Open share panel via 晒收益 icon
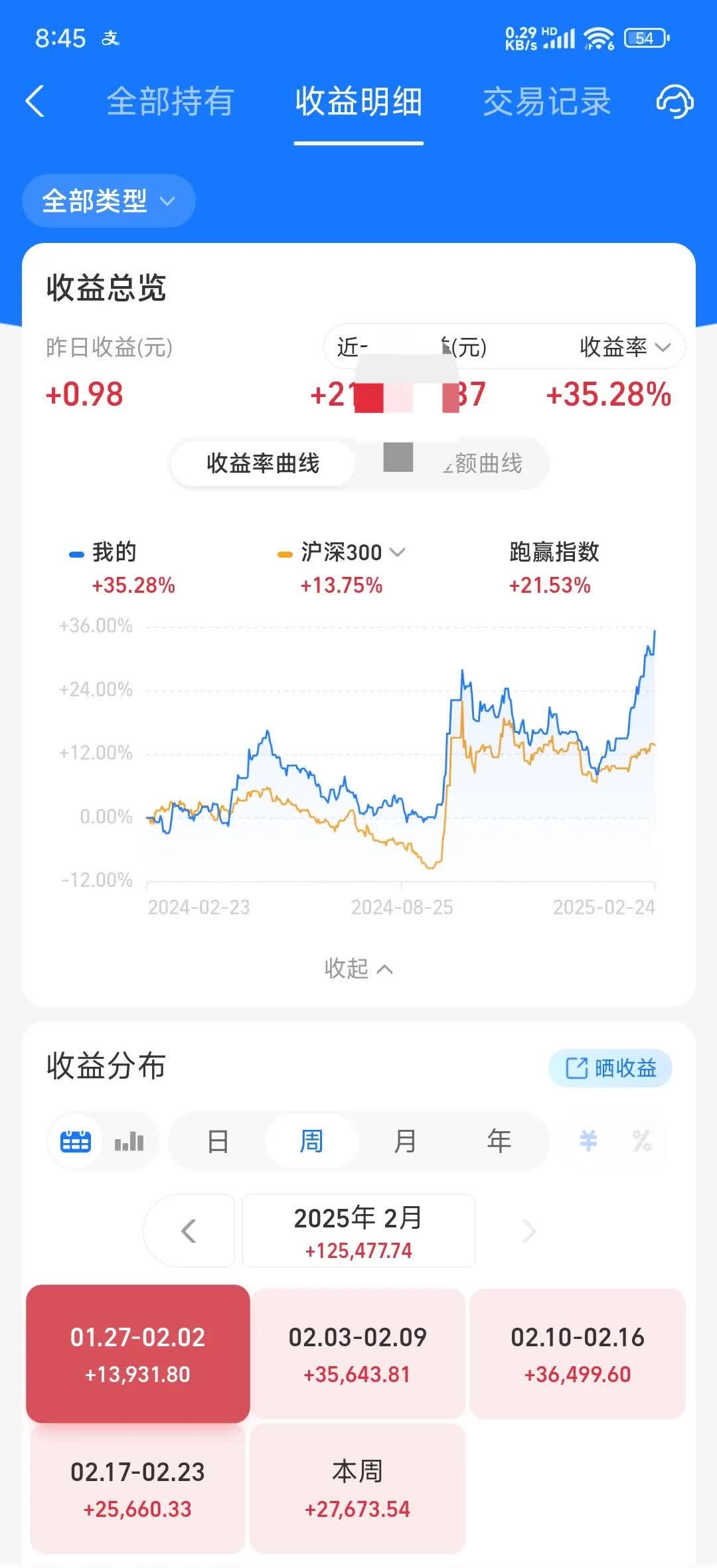Image resolution: width=717 pixels, height=1568 pixels. pos(609,1067)
